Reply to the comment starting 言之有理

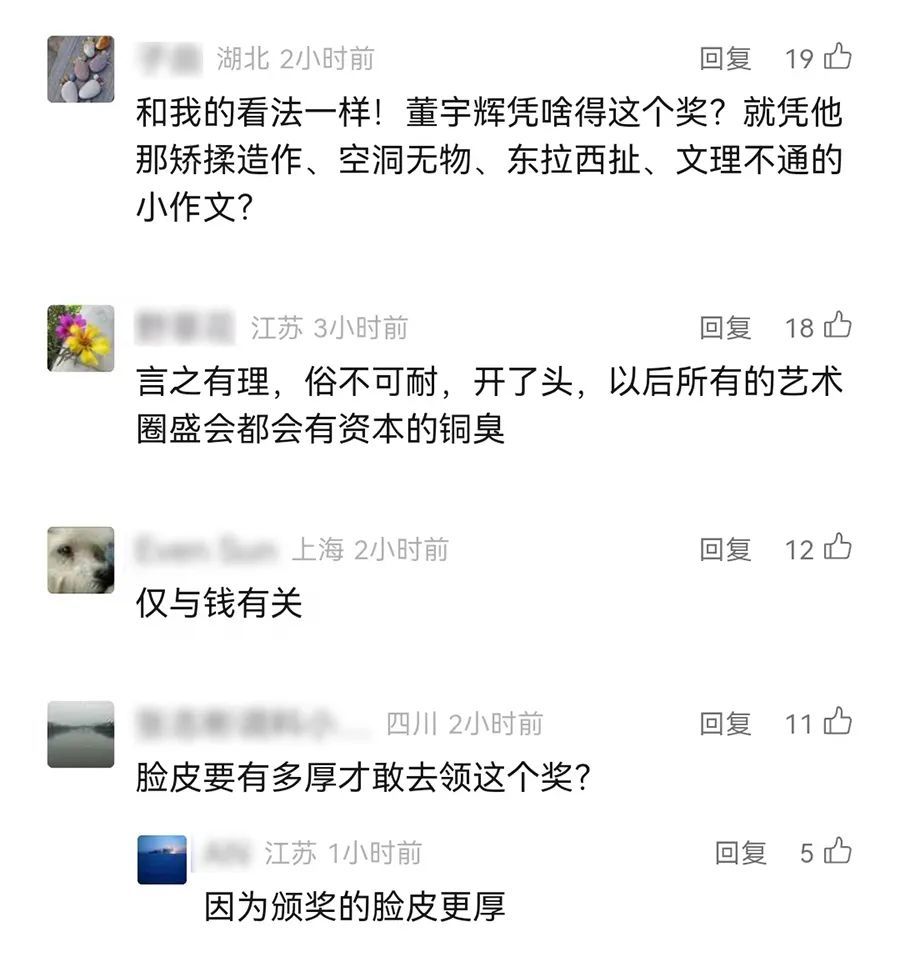coord(725,328)
